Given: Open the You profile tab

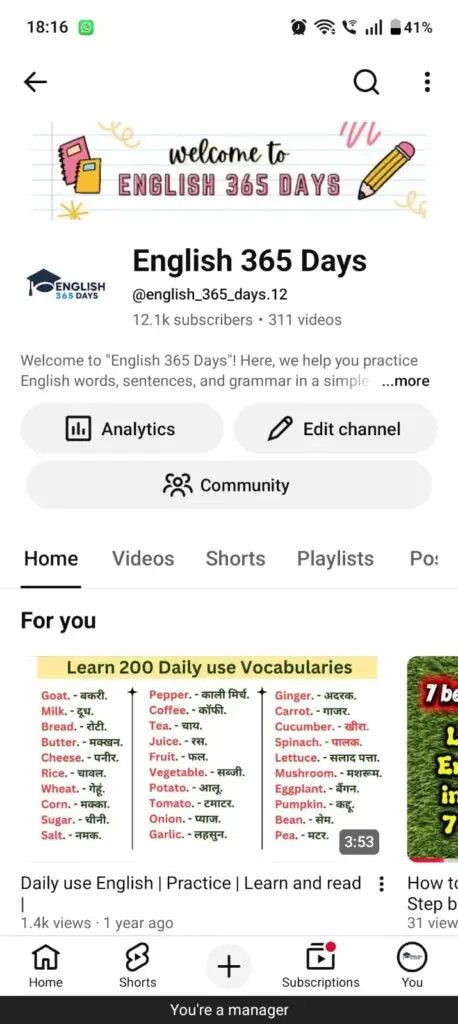Looking at the screenshot, I should click(412, 966).
